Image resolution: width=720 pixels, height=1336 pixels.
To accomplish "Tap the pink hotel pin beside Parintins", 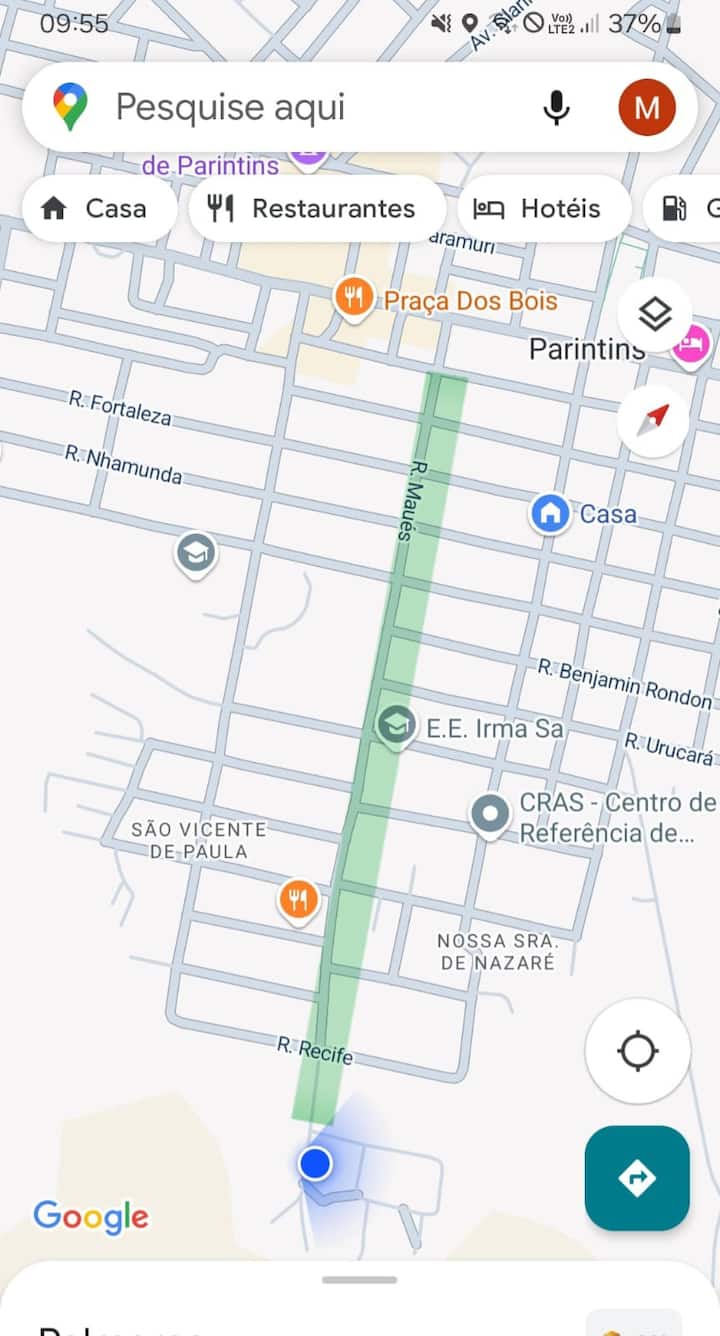I will pyautogui.click(x=691, y=345).
